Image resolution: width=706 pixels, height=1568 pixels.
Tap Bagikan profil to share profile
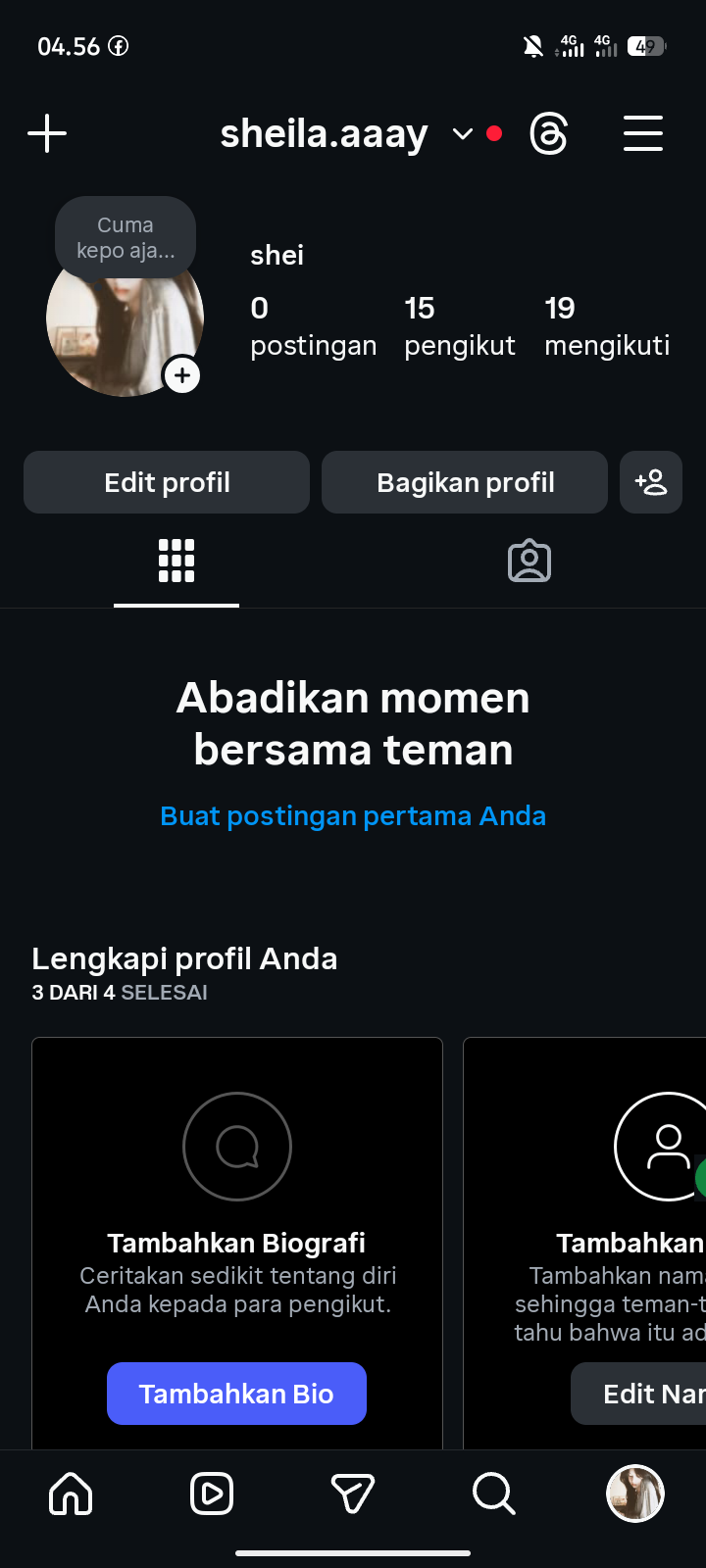click(x=465, y=482)
